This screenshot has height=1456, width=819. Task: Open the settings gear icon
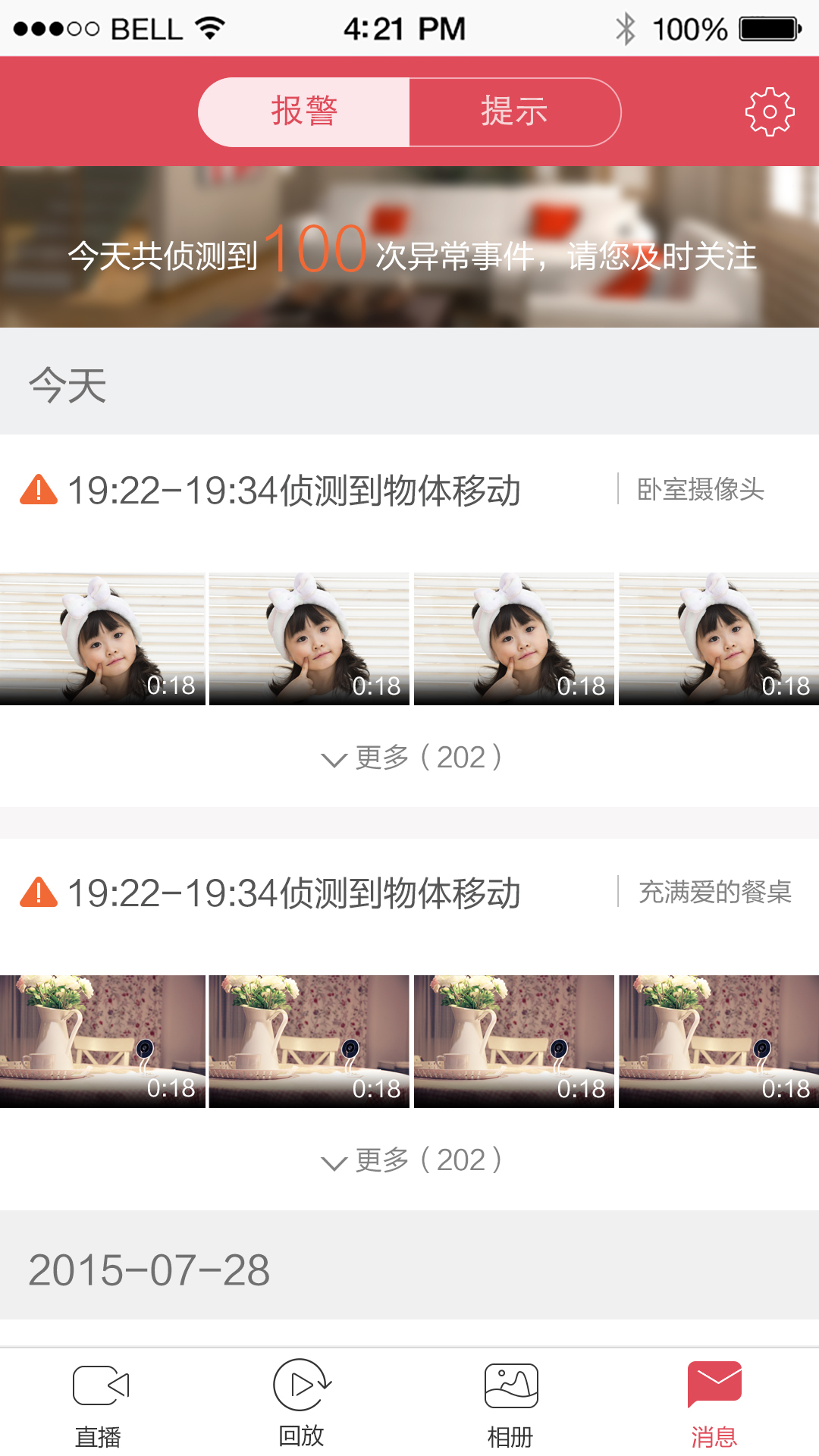769,112
